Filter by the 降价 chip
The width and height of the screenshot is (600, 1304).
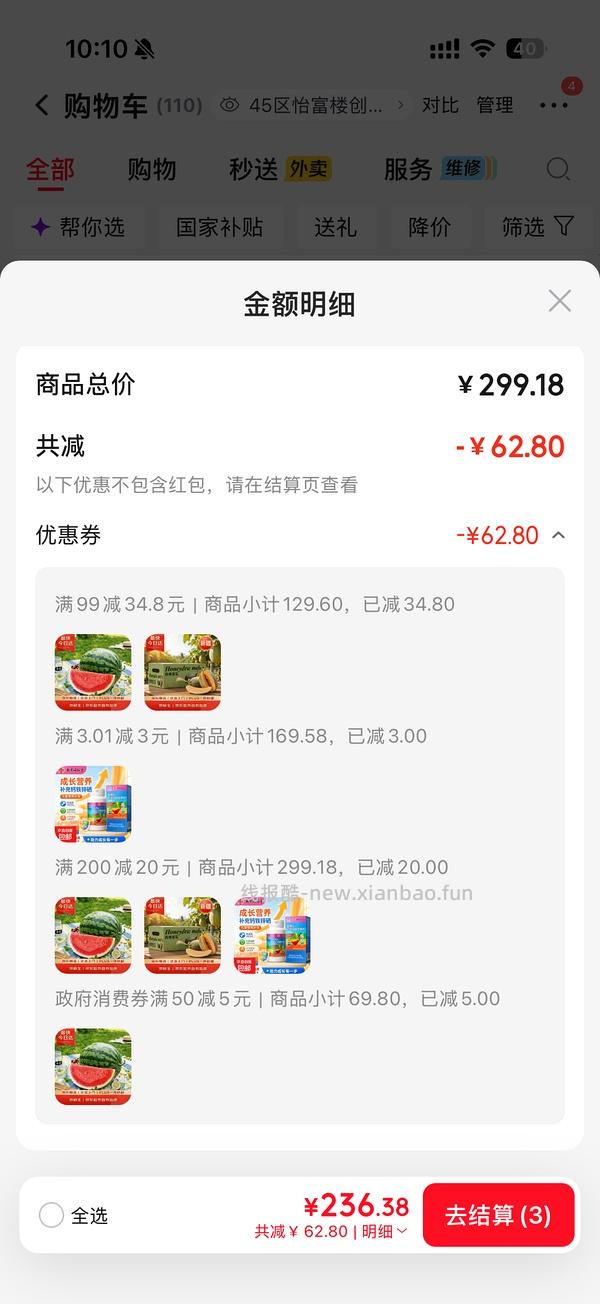point(430,227)
